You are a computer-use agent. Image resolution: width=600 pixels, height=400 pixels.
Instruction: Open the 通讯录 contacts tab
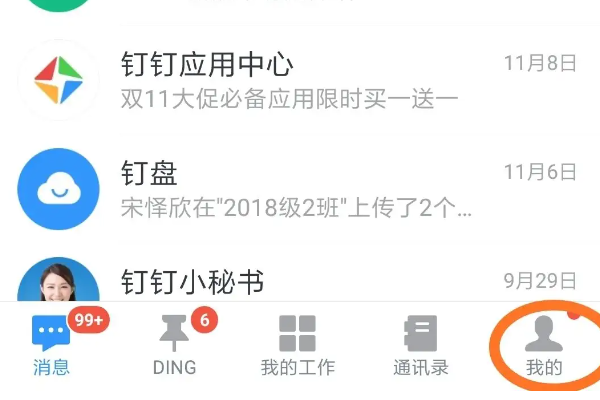(x=421, y=345)
